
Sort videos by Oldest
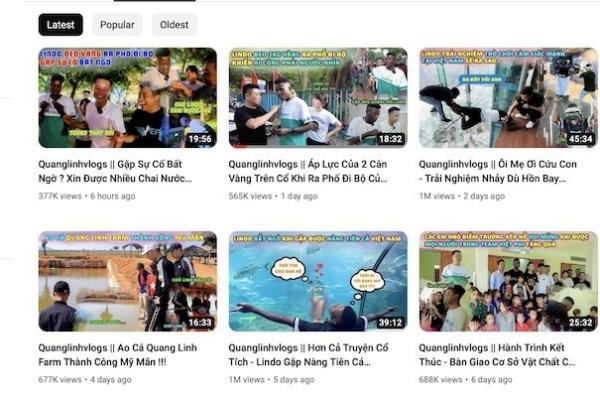point(174,25)
